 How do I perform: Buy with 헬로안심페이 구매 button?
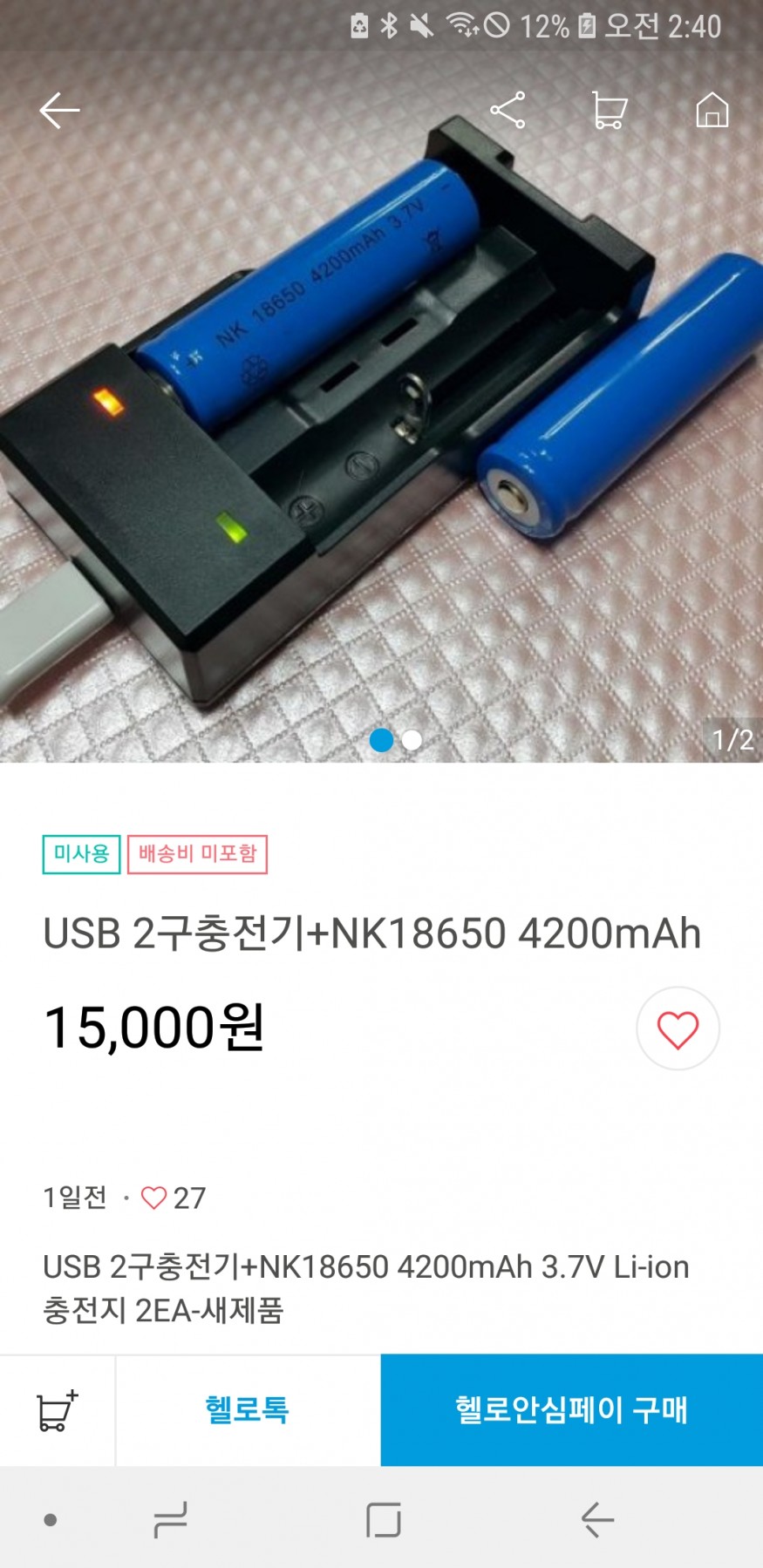click(x=572, y=1410)
